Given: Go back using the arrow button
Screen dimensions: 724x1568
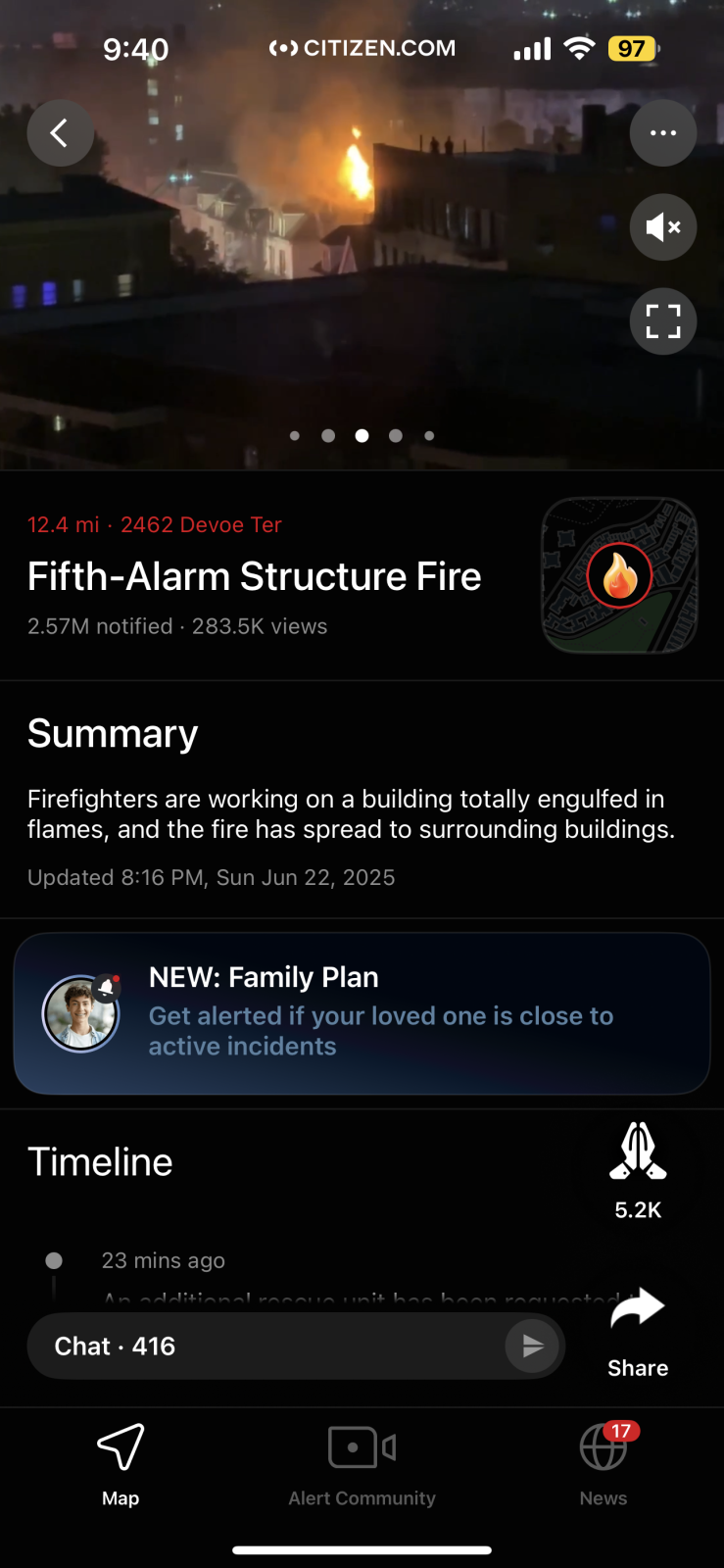Looking at the screenshot, I should point(60,133).
